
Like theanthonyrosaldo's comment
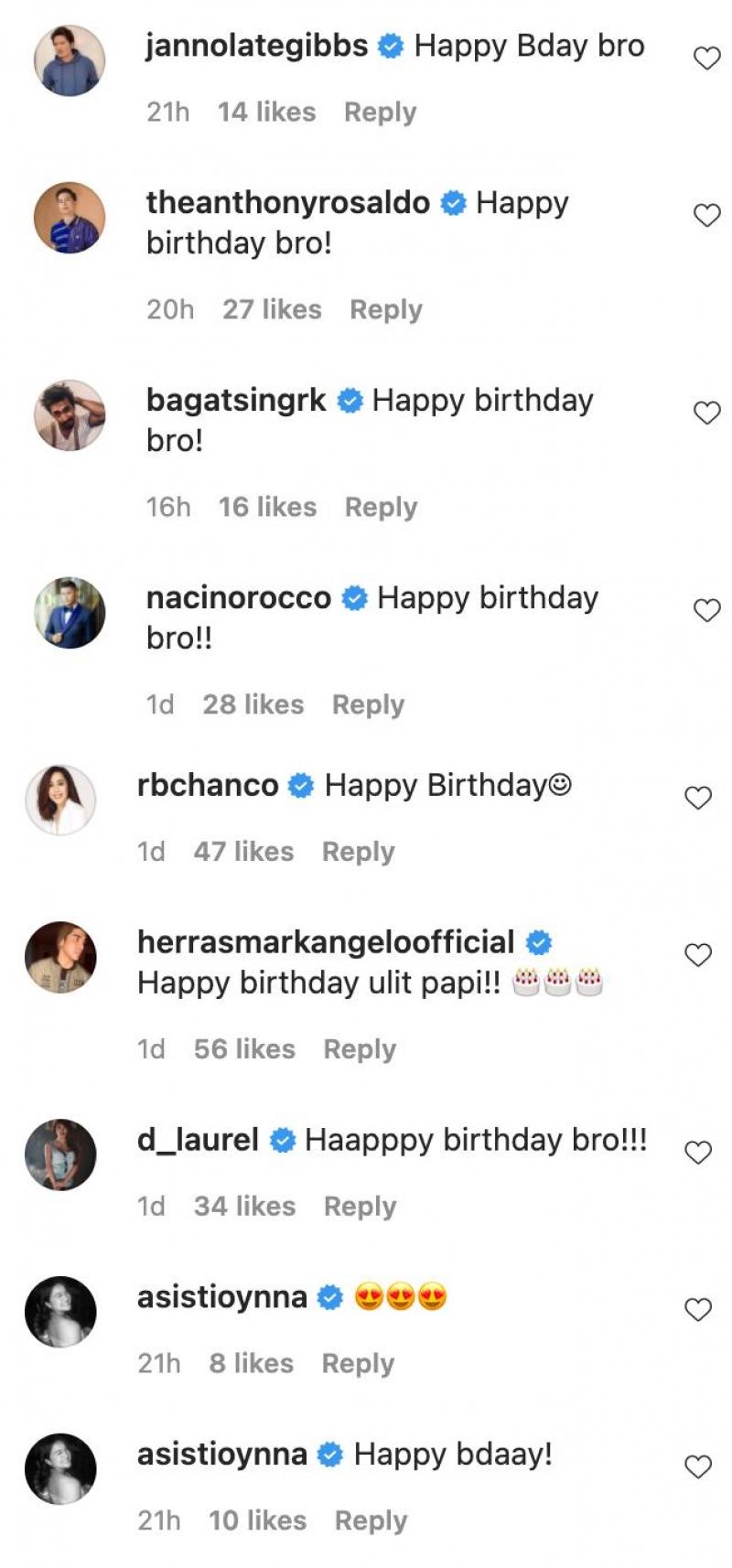(706, 216)
